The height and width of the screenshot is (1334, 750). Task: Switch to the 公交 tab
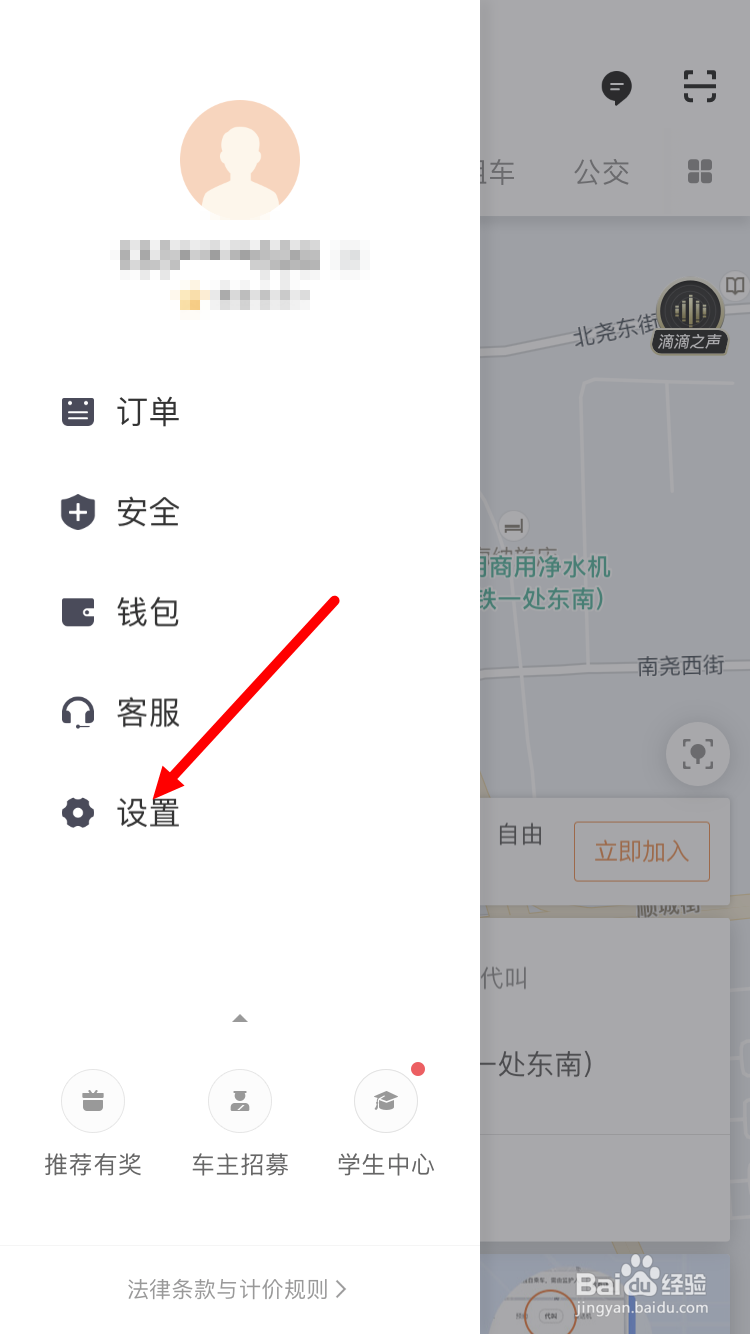[x=601, y=171]
